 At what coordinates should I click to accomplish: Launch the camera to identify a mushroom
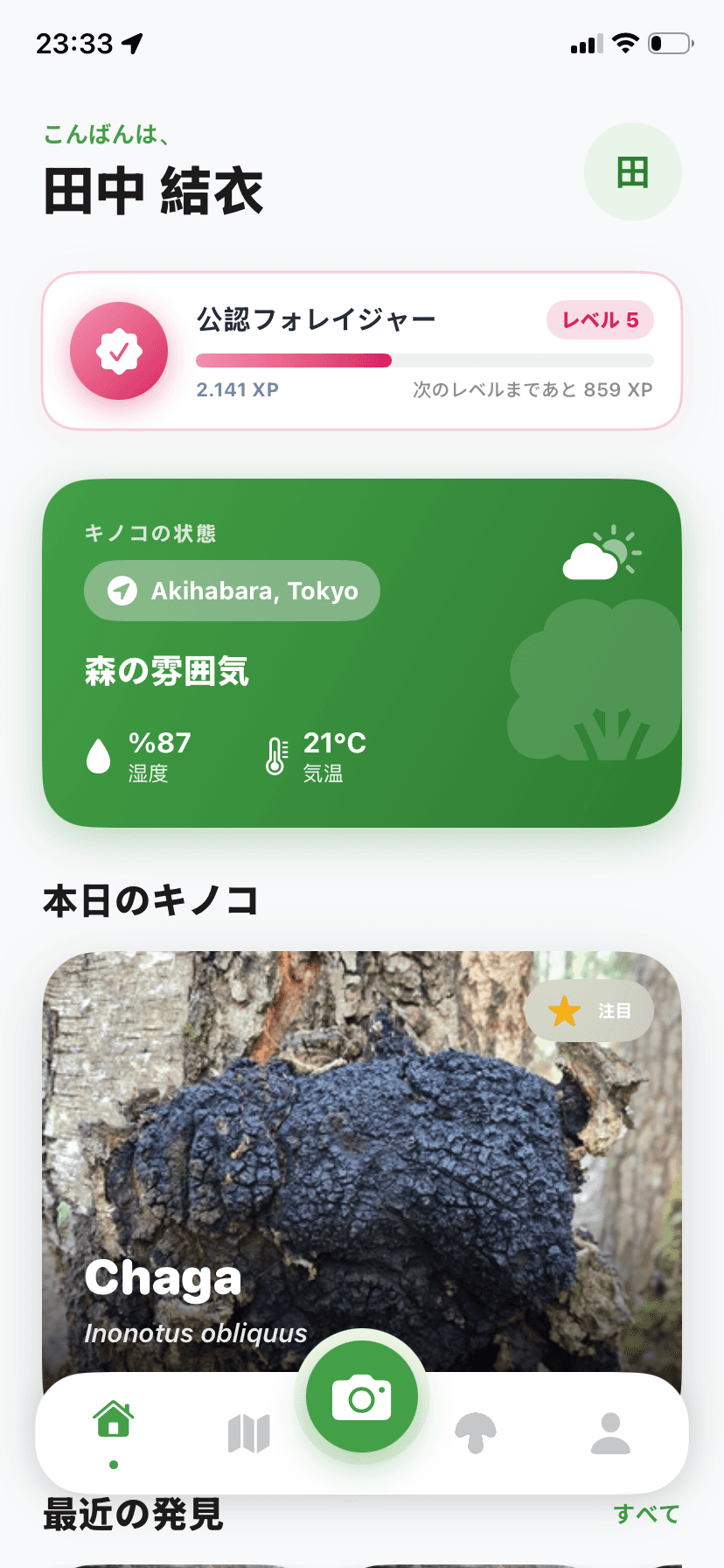(362, 1397)
